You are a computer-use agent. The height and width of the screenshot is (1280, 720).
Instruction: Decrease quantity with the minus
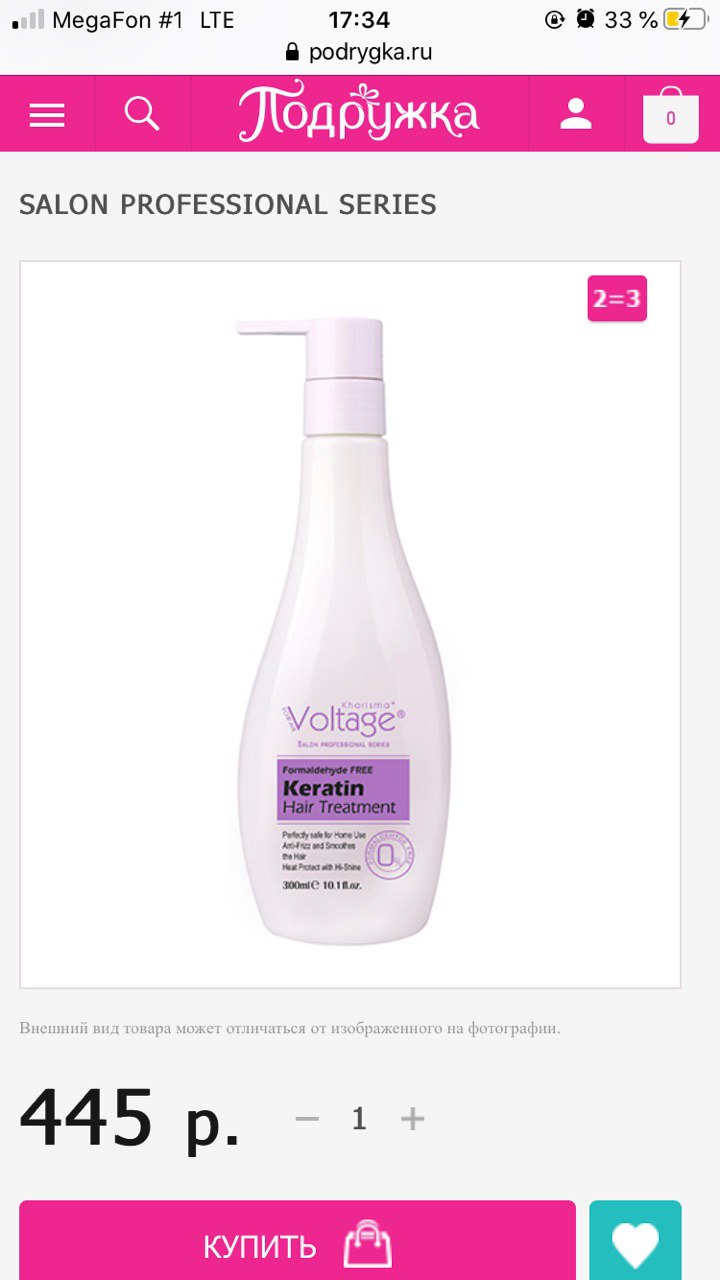tap(307, 1119)
